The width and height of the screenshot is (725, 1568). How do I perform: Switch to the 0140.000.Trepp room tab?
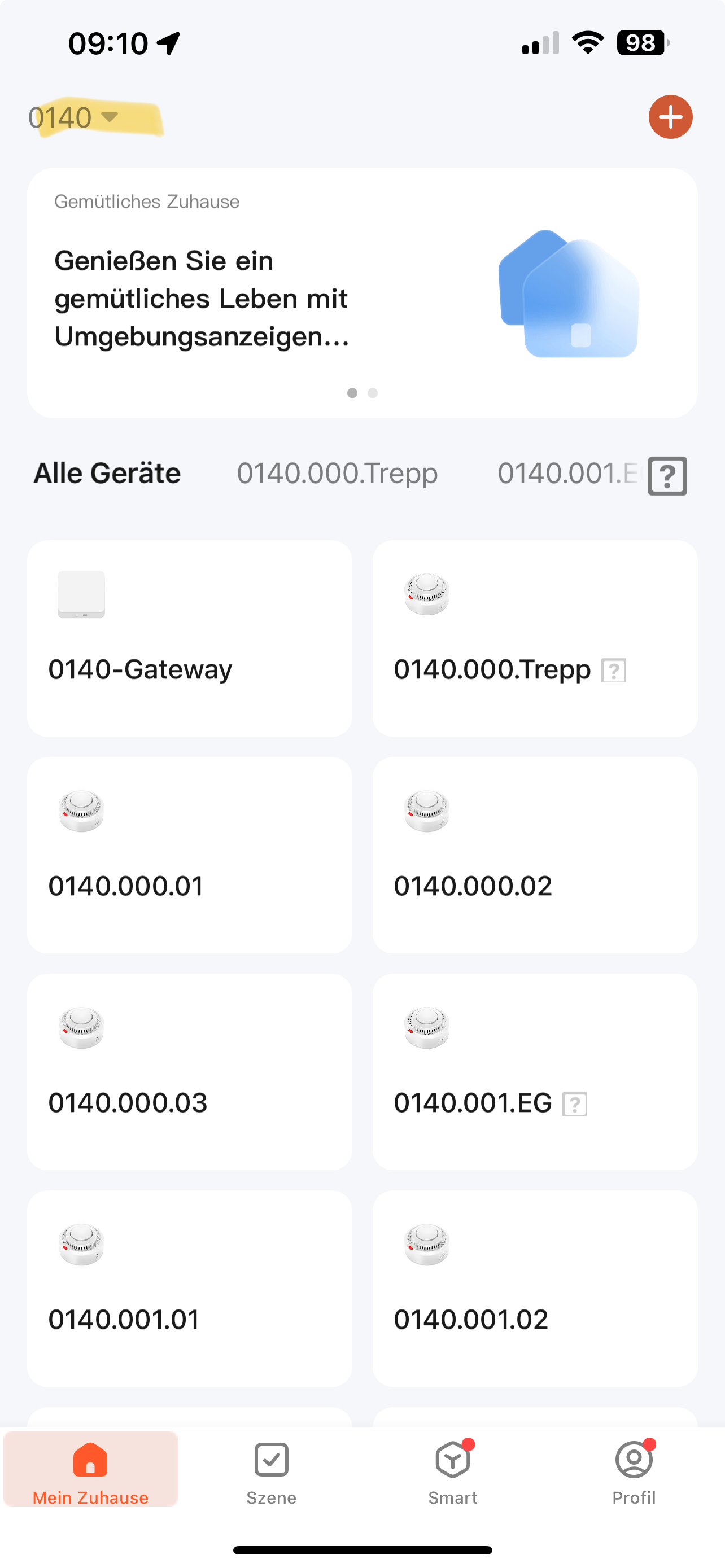tap(337, 474)
